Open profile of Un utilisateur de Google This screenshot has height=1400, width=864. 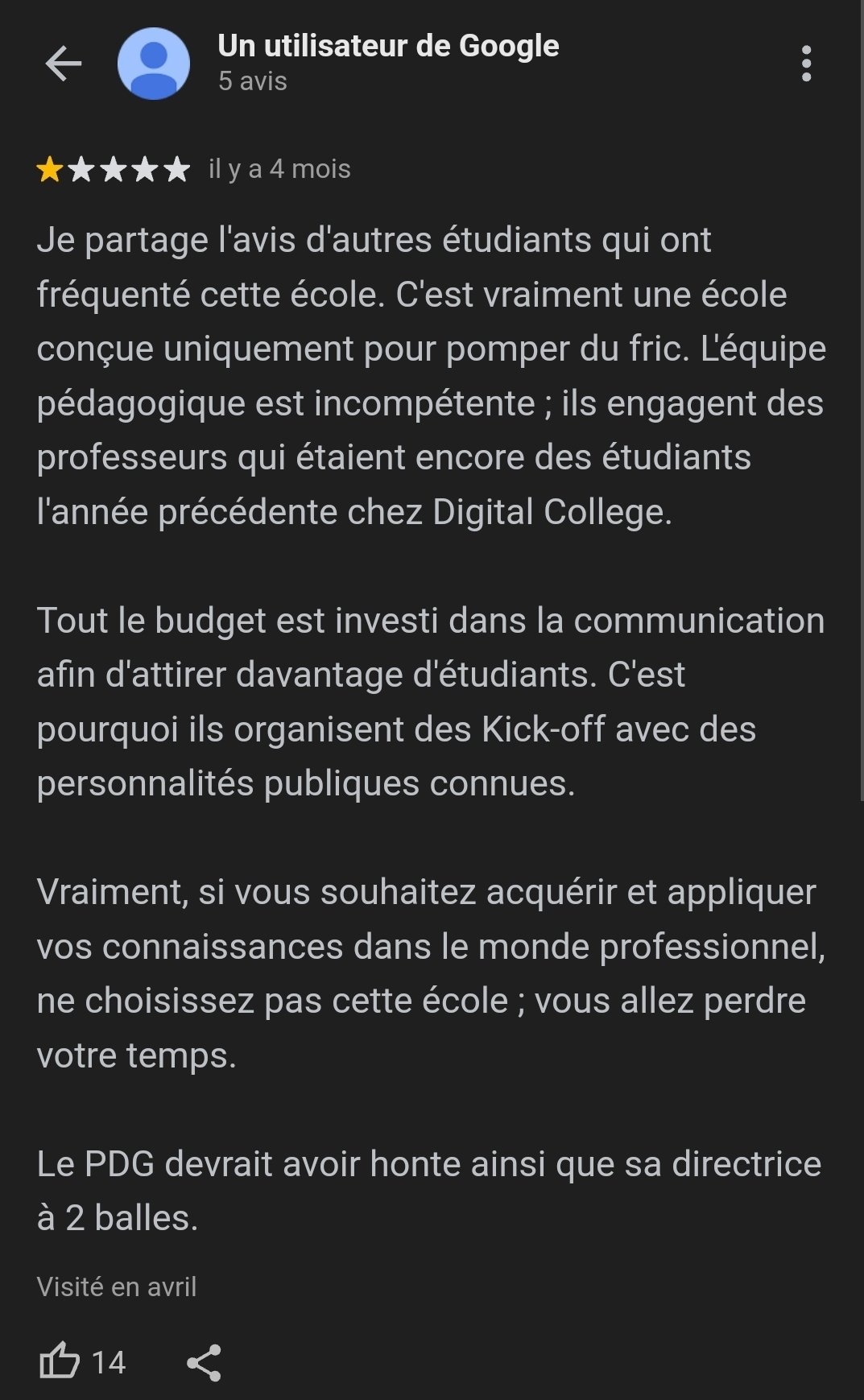coord(388,47)
